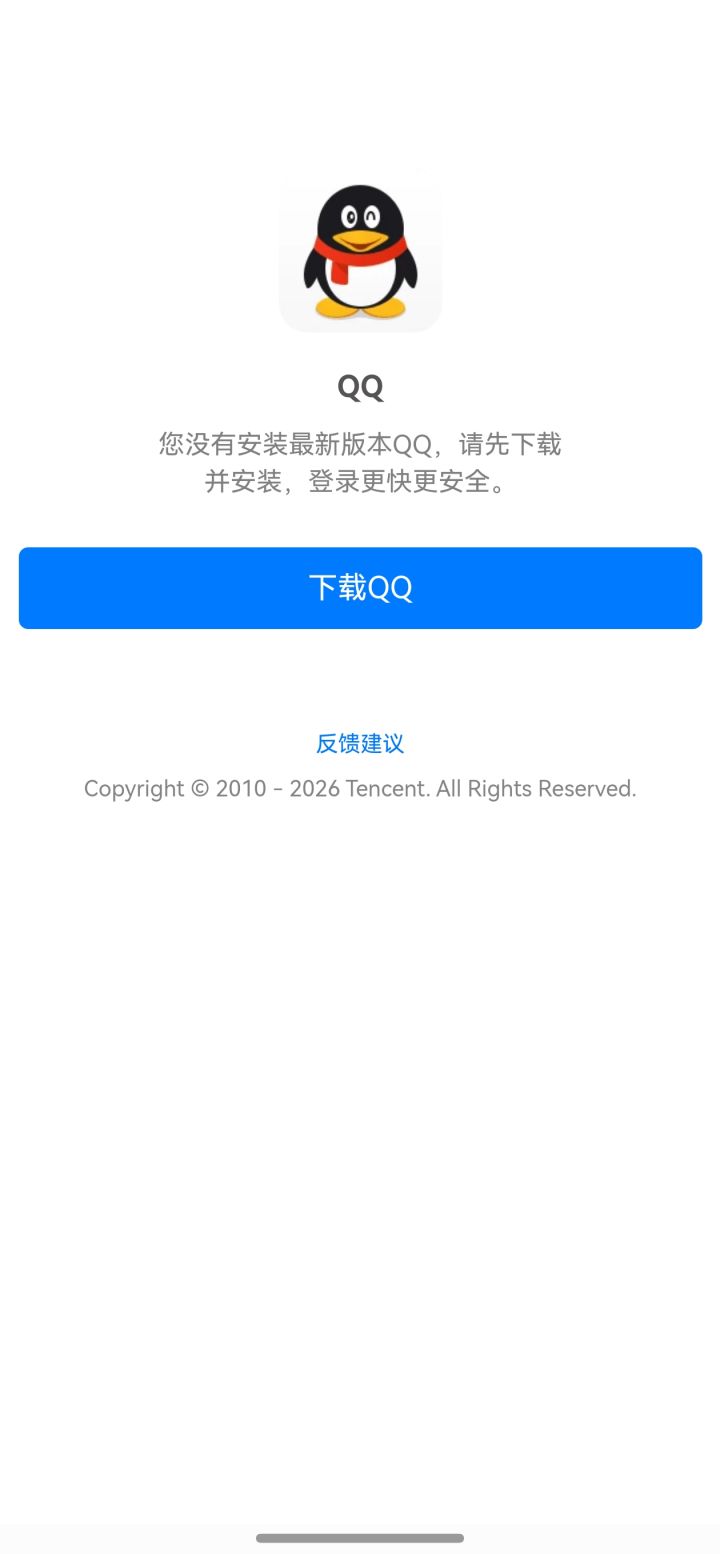Tap 反馈建议 to submit a suggestion

[360, 743]
